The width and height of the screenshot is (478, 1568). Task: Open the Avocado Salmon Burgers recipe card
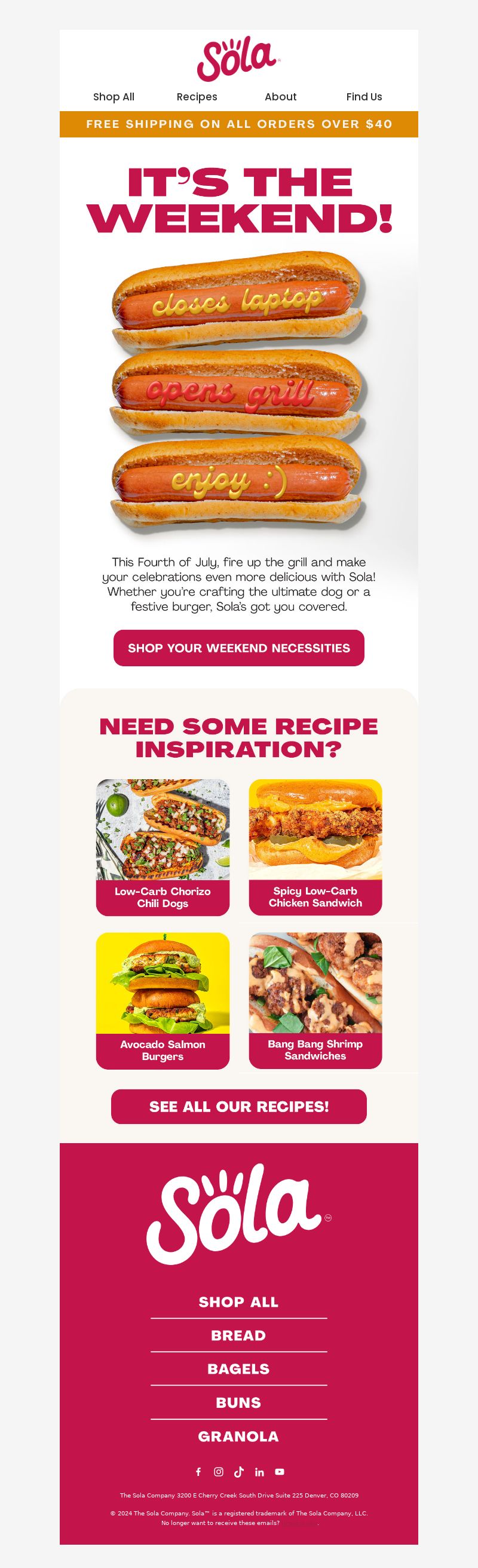click(x=163, y=1000)
